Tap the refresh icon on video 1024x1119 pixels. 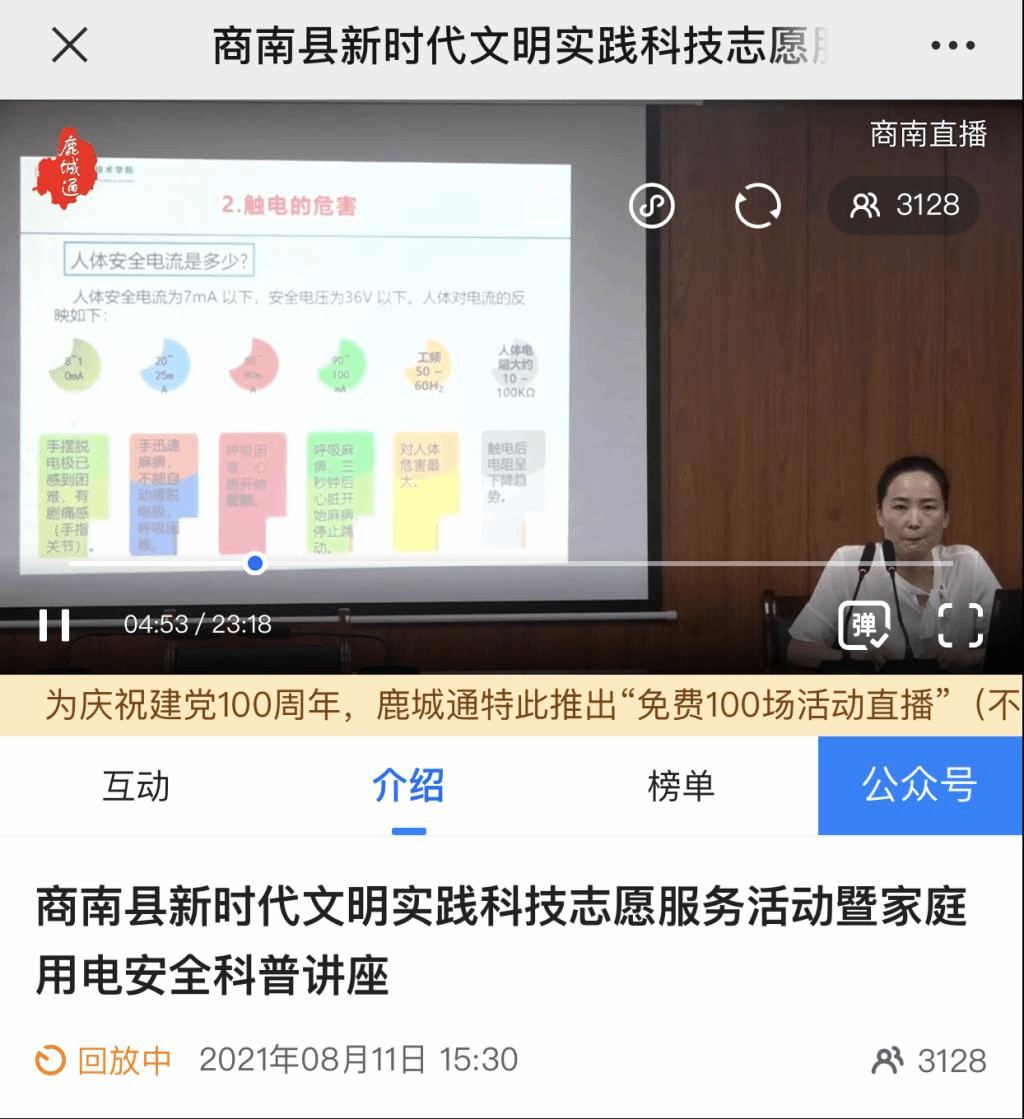757,206
